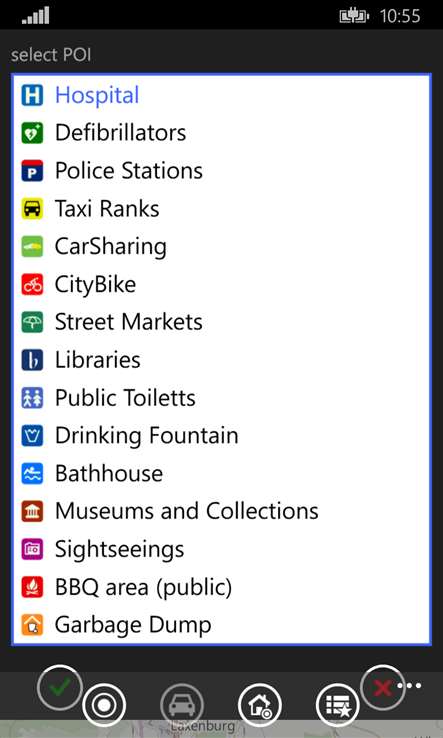Image resolution: width=443 pixels, height=738 pixels.
Task: Select Hospital from the POI list
Action: (x=221, y=95)
